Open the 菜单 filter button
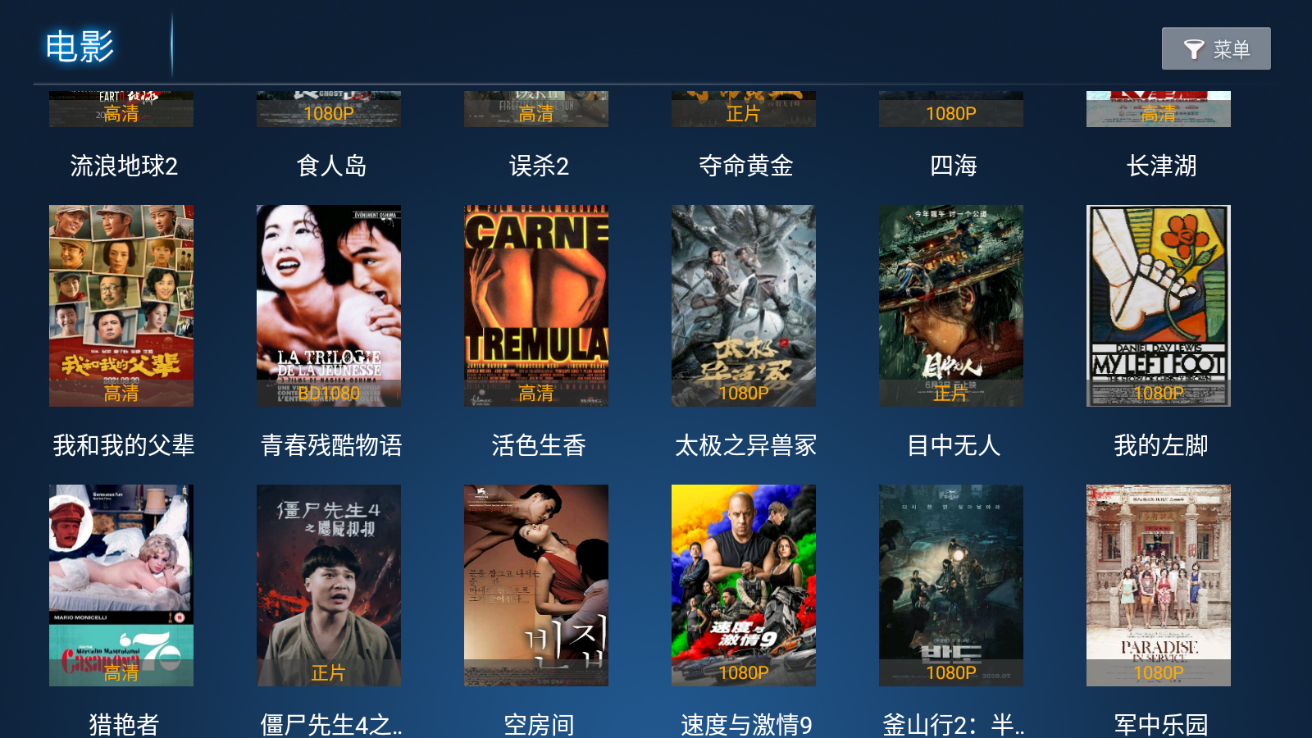 (1216, 49)
